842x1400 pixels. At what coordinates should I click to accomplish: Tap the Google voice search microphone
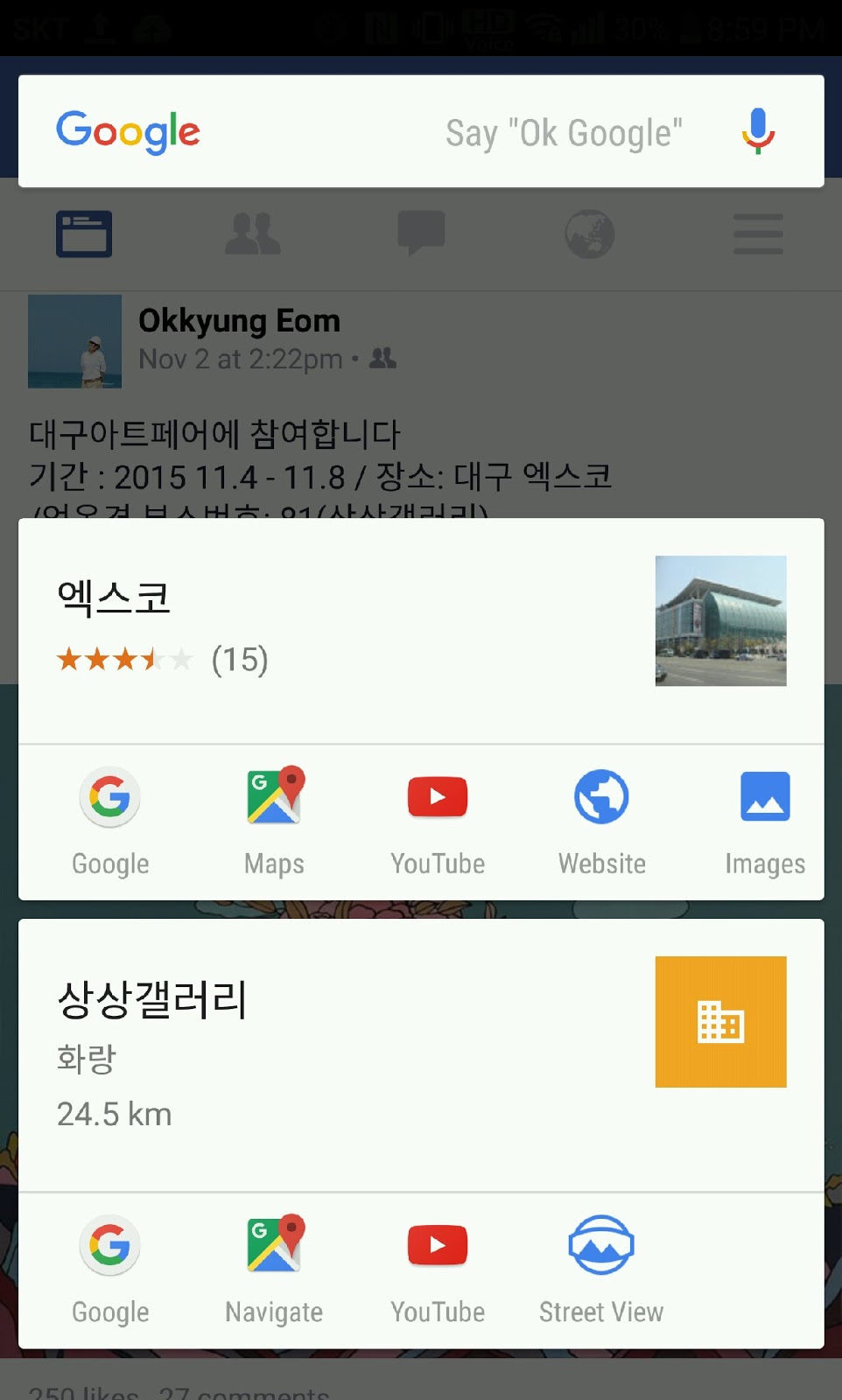(x=758, y=131)
